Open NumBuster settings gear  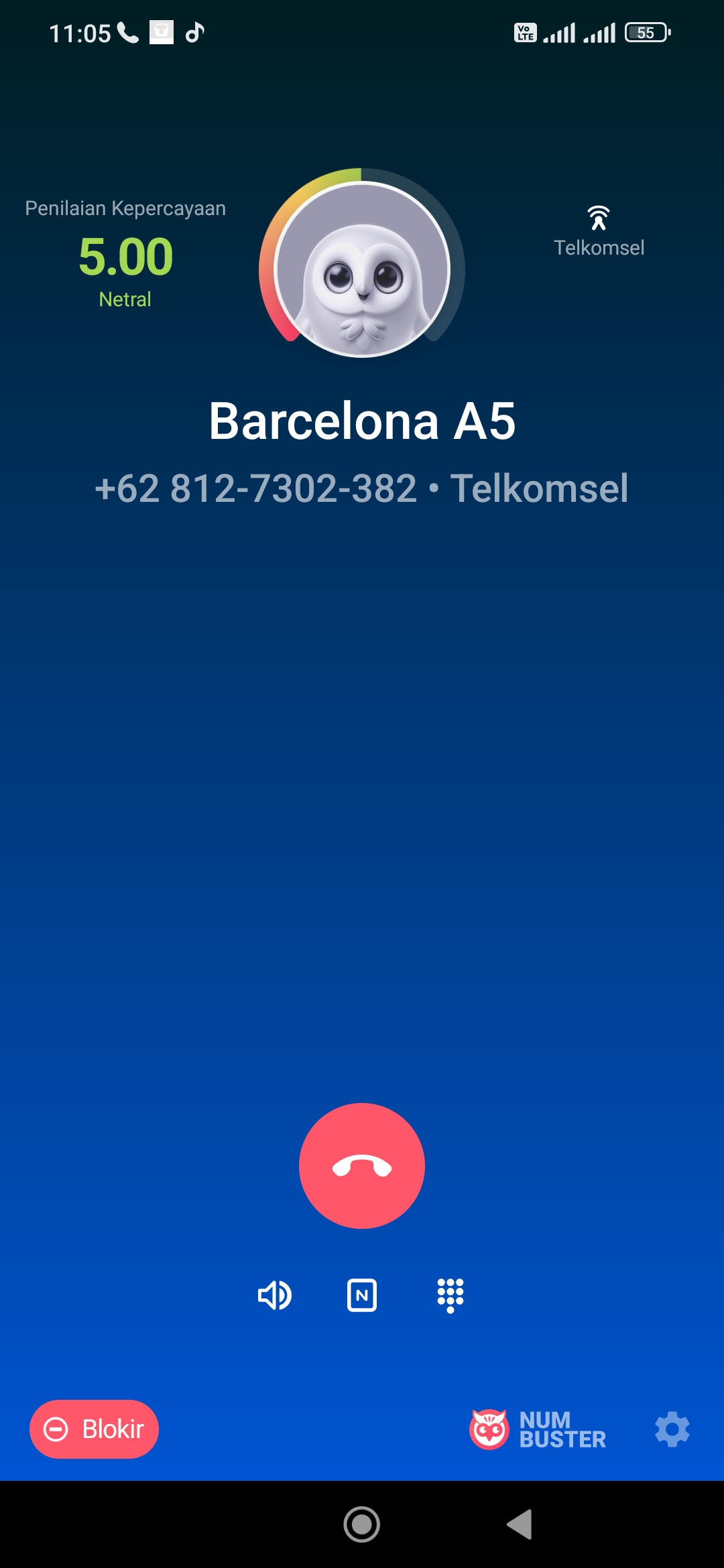pos(672,1429)
